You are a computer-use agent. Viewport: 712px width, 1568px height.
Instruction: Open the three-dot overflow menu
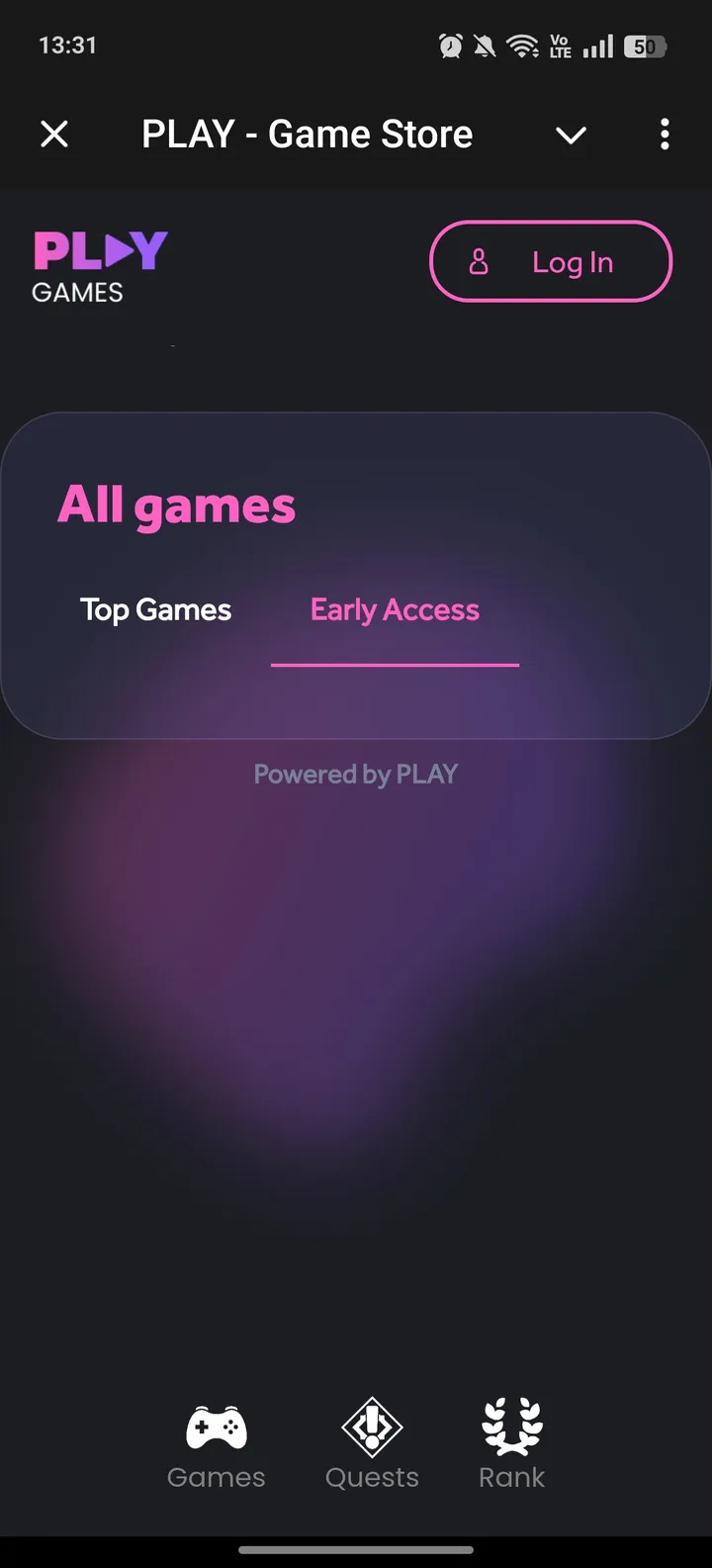[664, 134]
